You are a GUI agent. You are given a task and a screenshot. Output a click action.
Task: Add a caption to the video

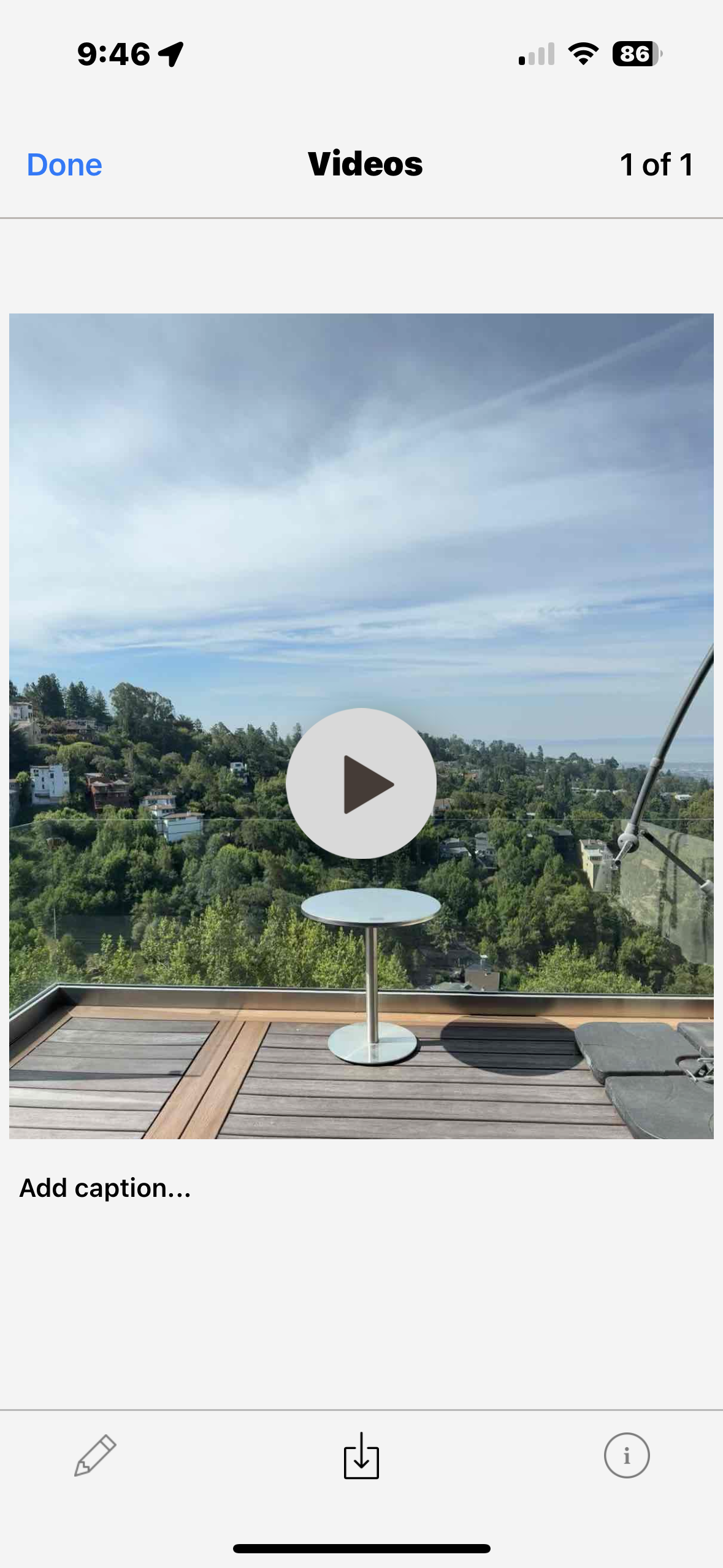pyautogui.click(x=105, y=1188)
